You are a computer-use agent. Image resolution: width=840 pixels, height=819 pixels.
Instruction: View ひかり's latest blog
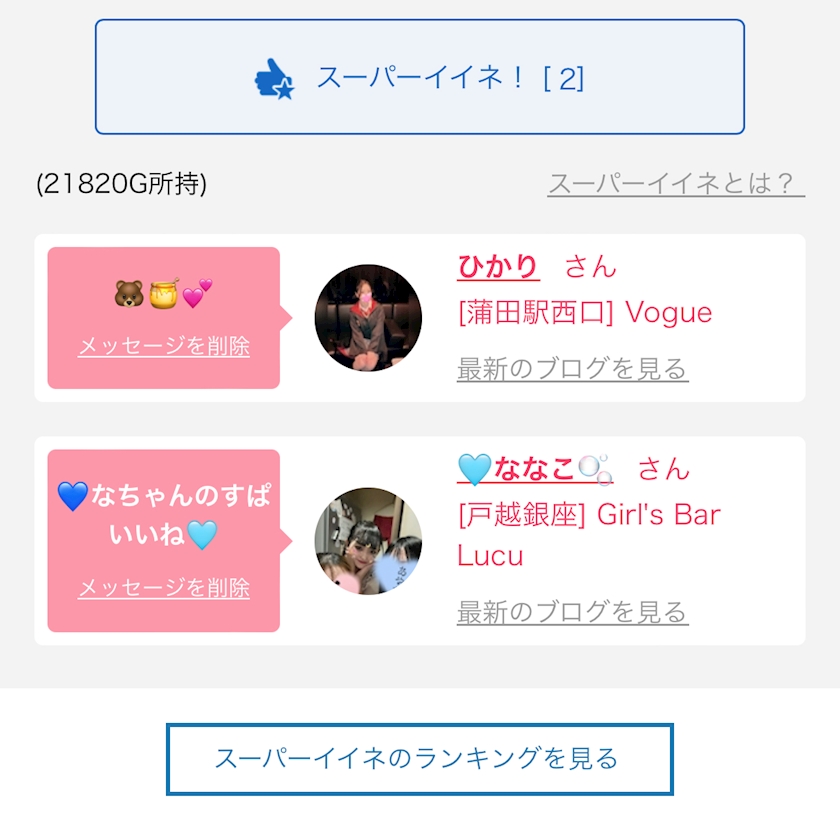pyautogui.click(x=572, y=369)
